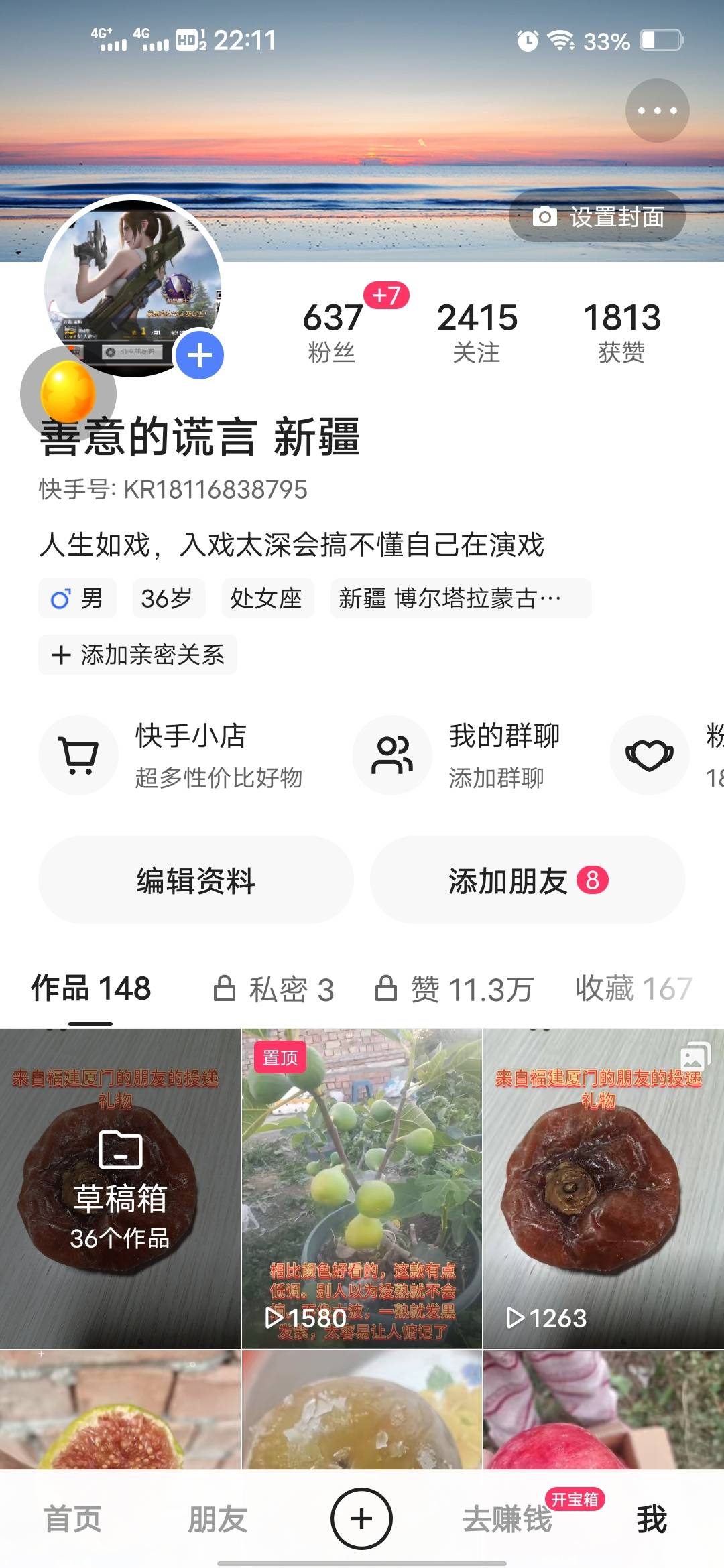The height and width of the screenshot is (1568, 724).
Task: Switch to the 私密 3 tab
Action: pos(274,989)
